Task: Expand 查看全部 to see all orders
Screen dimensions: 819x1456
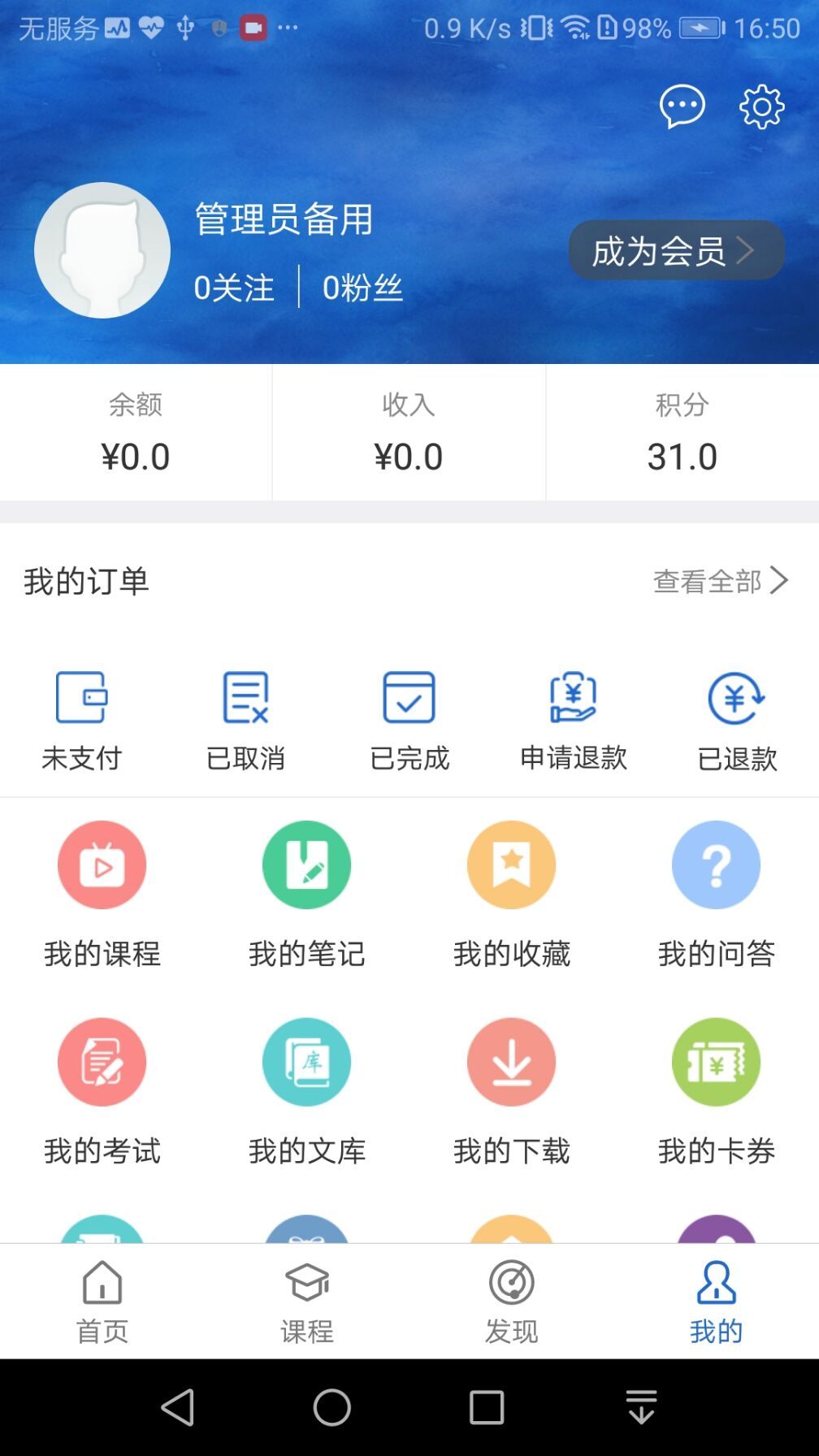Action: (x=718, y=580)
